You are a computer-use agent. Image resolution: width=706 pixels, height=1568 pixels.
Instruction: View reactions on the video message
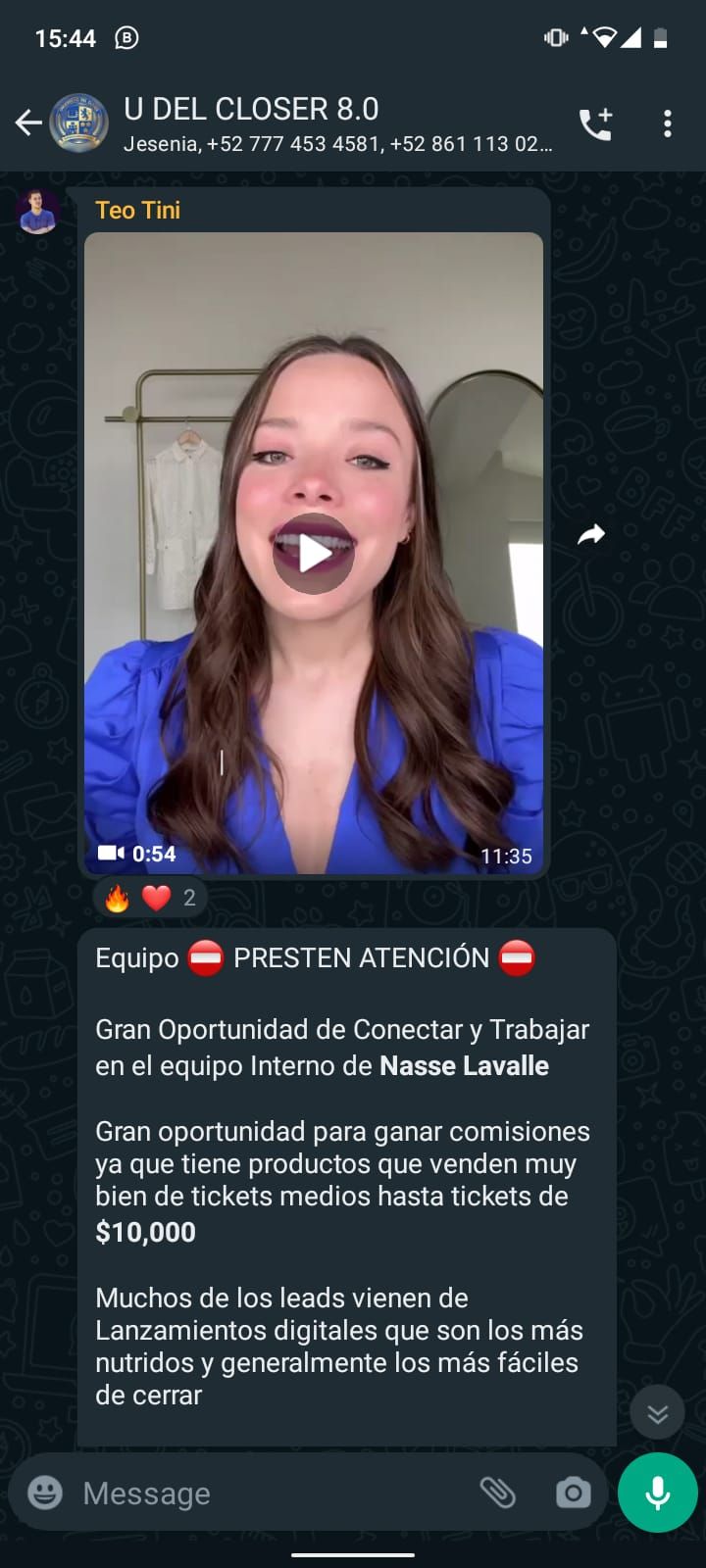point(150,898)
